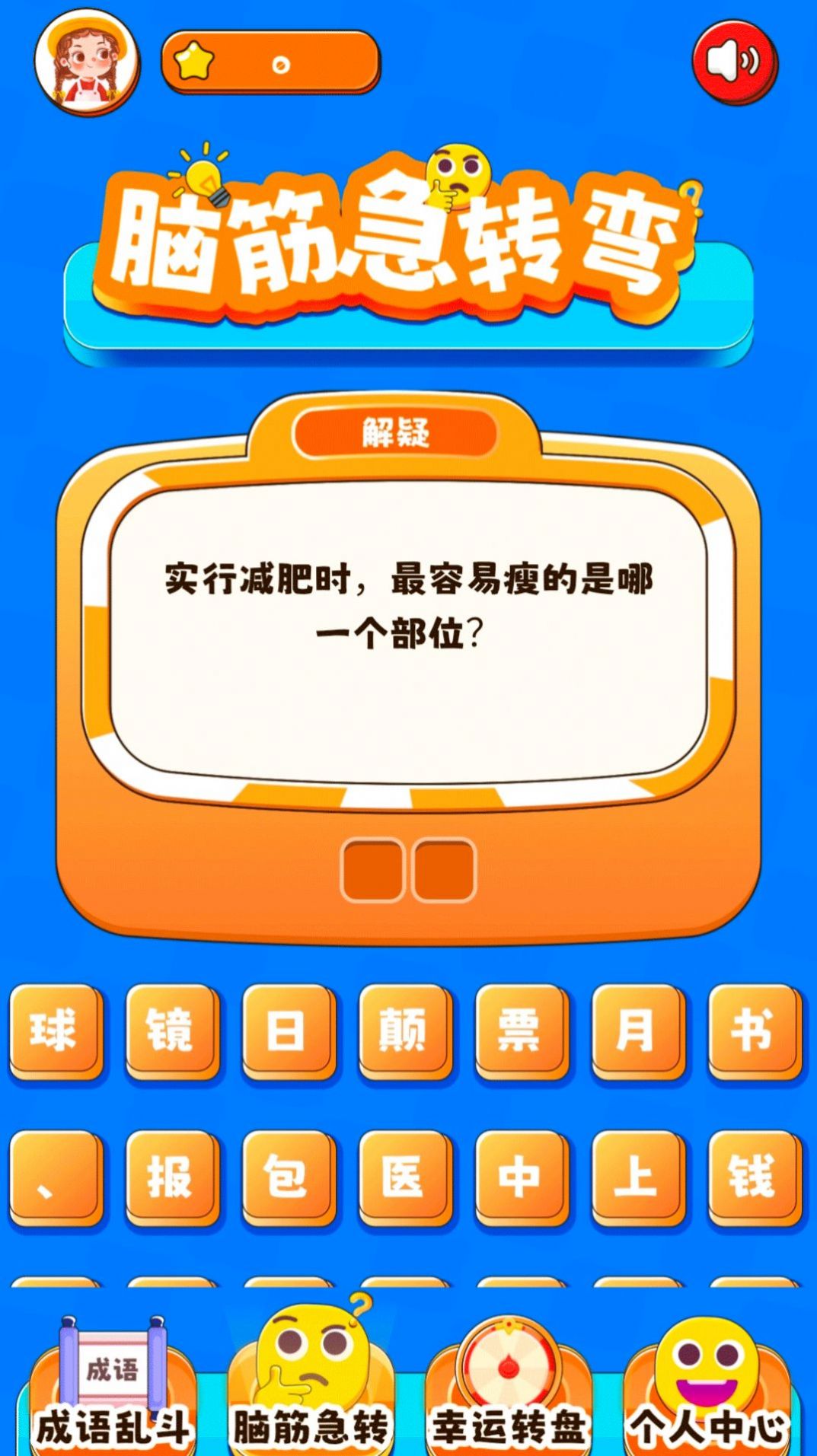Choose the character tile 医
This screenshot has height=1456, width=817.
tap(405, 1177)
